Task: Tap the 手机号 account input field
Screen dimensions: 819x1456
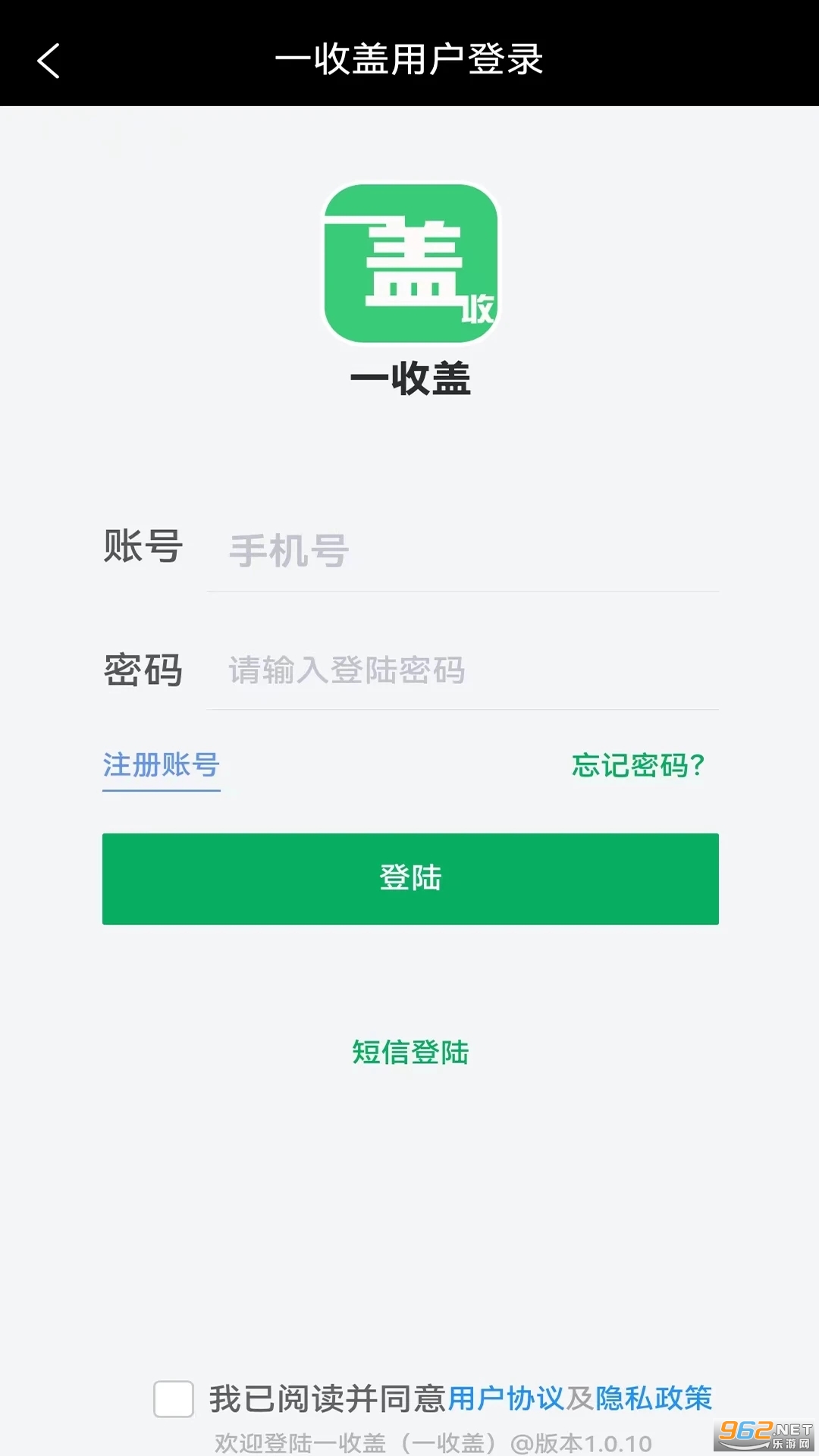Action: (x=463, y=550)
